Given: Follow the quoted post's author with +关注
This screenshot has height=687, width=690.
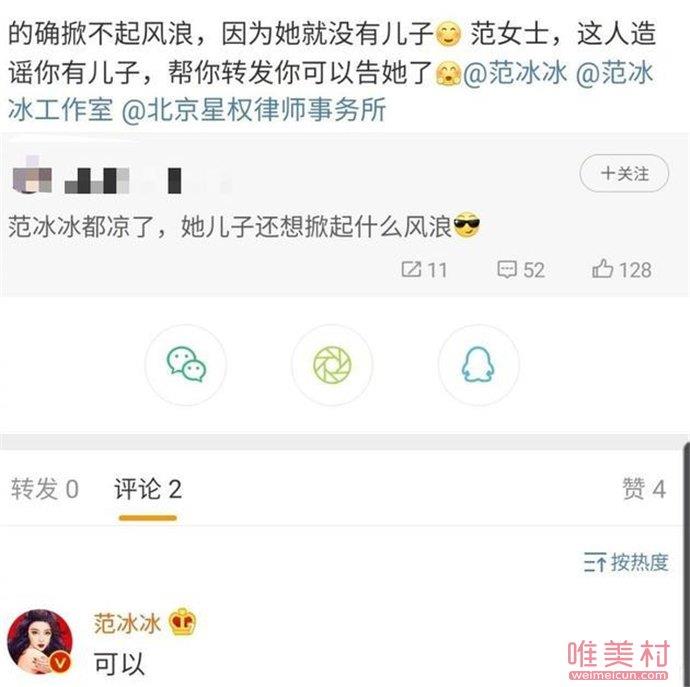Looking at the screenshot, I should coord(624,174).
